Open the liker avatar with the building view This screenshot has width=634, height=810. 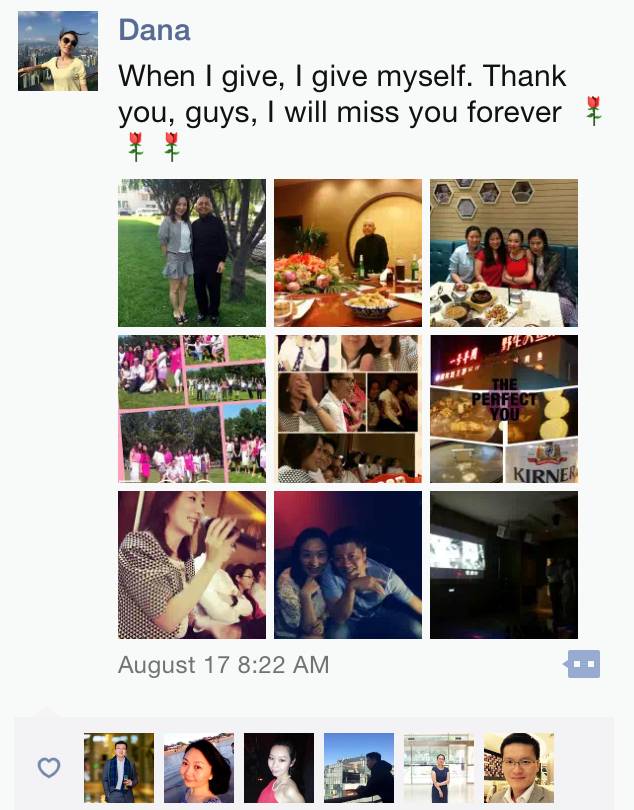359,768
